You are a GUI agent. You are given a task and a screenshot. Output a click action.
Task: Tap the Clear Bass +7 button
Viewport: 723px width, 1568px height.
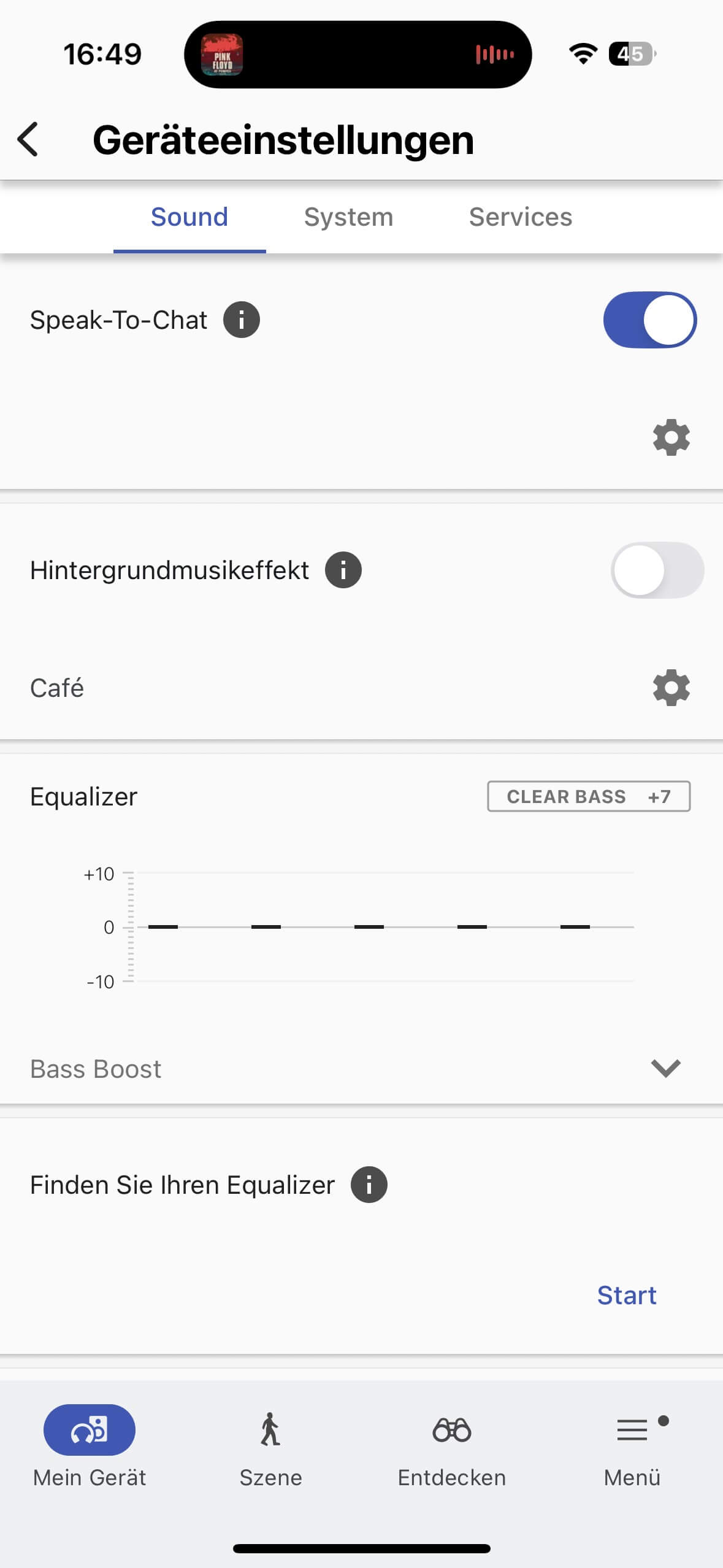(x=589, y=796)
